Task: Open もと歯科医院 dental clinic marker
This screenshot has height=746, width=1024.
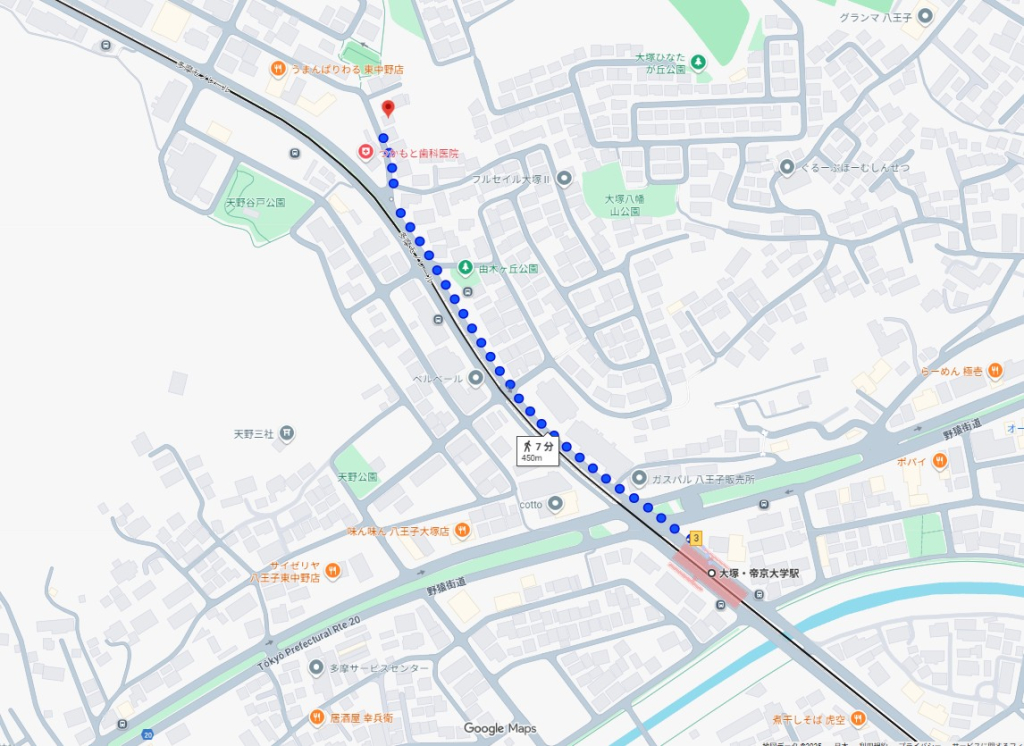Action: 366,153
